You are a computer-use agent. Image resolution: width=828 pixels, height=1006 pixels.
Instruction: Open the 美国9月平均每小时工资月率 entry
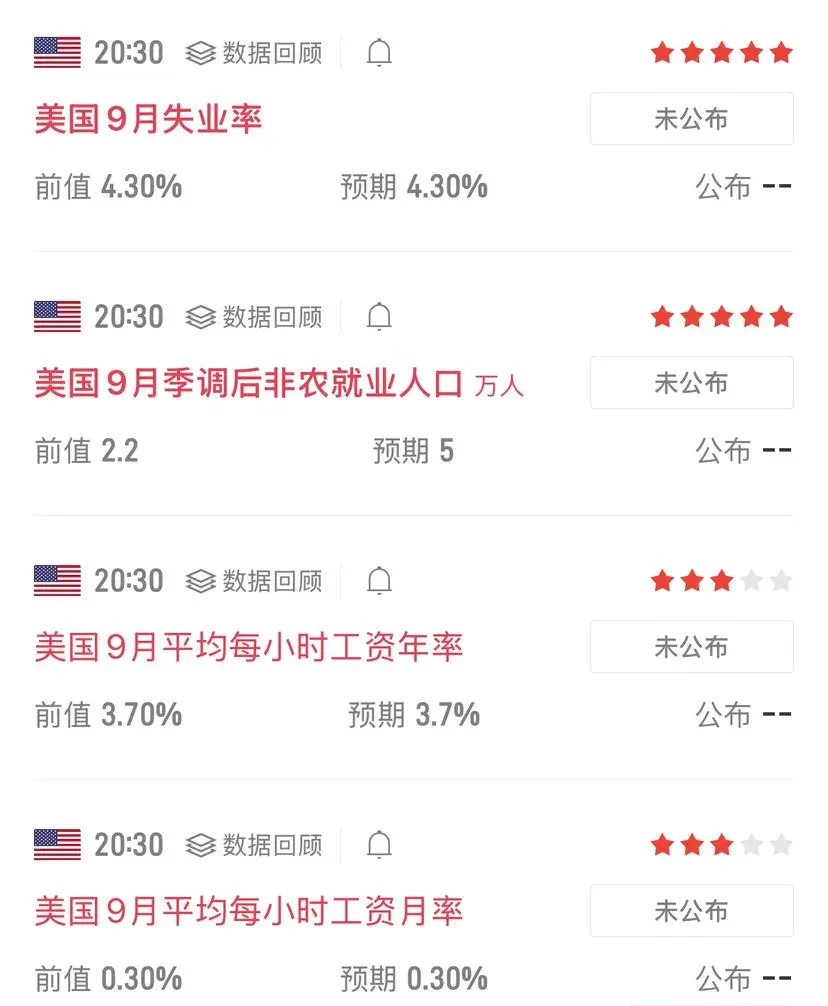[x=249, y=911]
